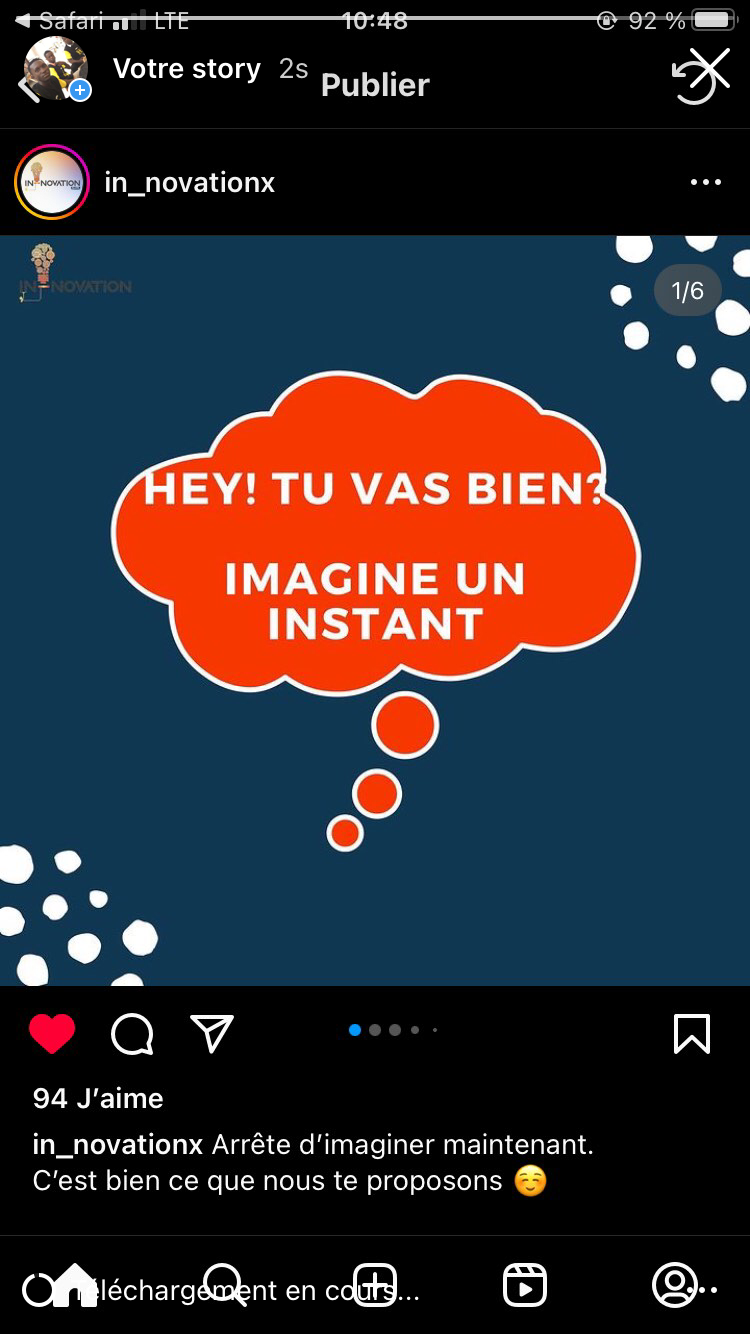Open the comments bubble under the post
Viewport: 750px width, 1334px height.
pos(132,1034)
